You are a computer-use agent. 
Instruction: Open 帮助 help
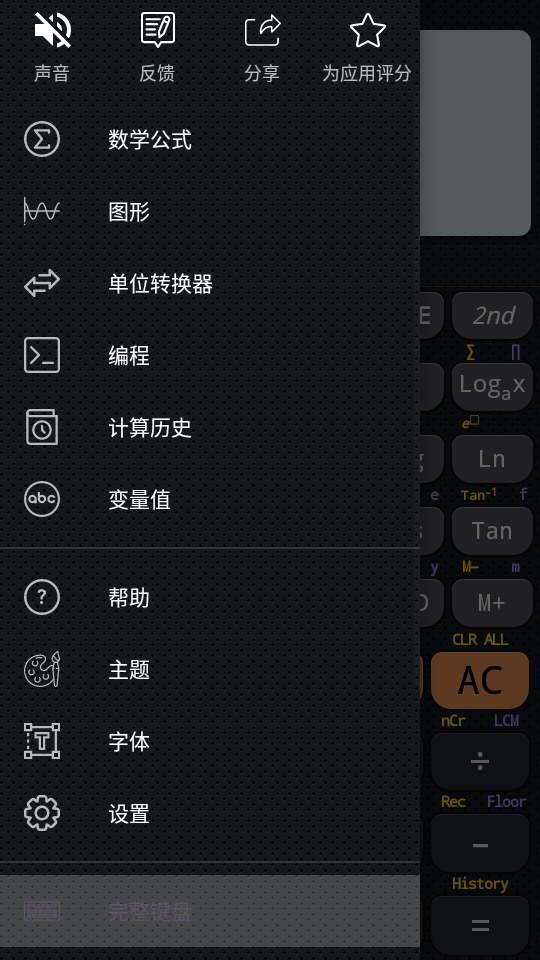(210, 597)
